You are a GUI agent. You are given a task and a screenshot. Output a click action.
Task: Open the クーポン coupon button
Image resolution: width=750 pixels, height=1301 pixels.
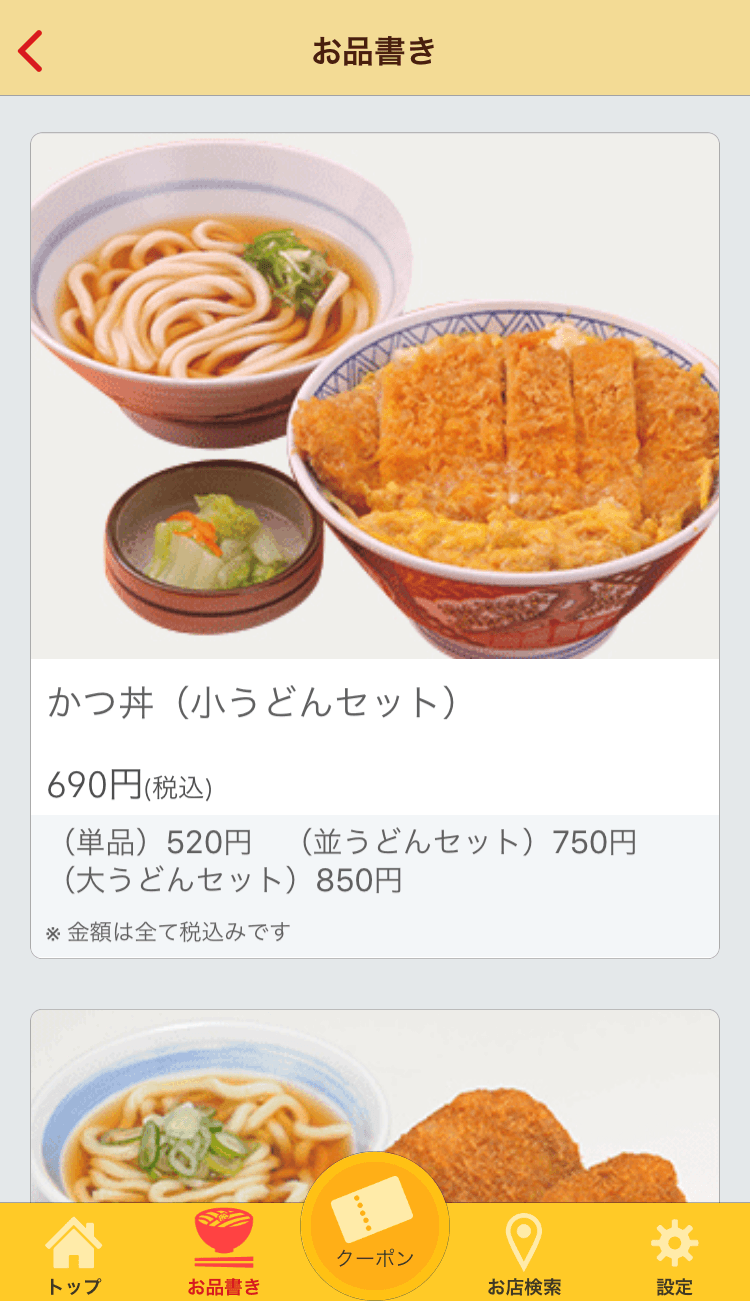point(375,1226)
